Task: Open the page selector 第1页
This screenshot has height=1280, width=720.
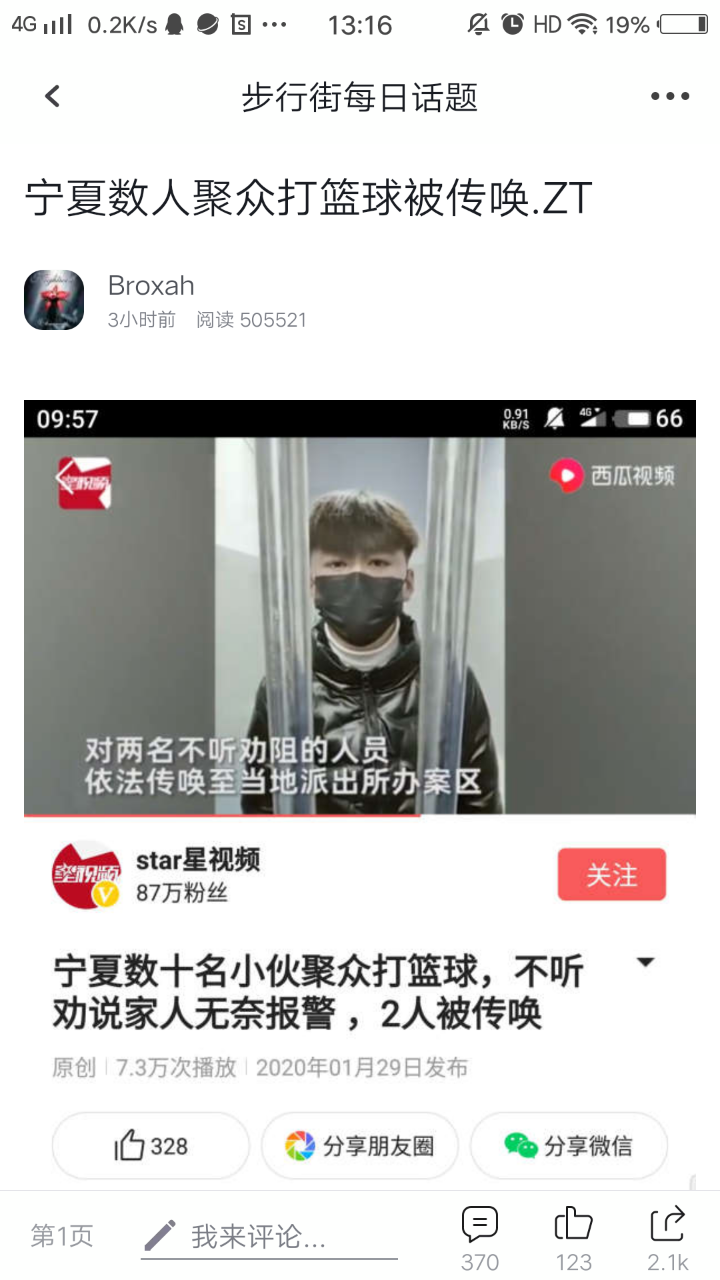Action: [x=62, y=1237]
